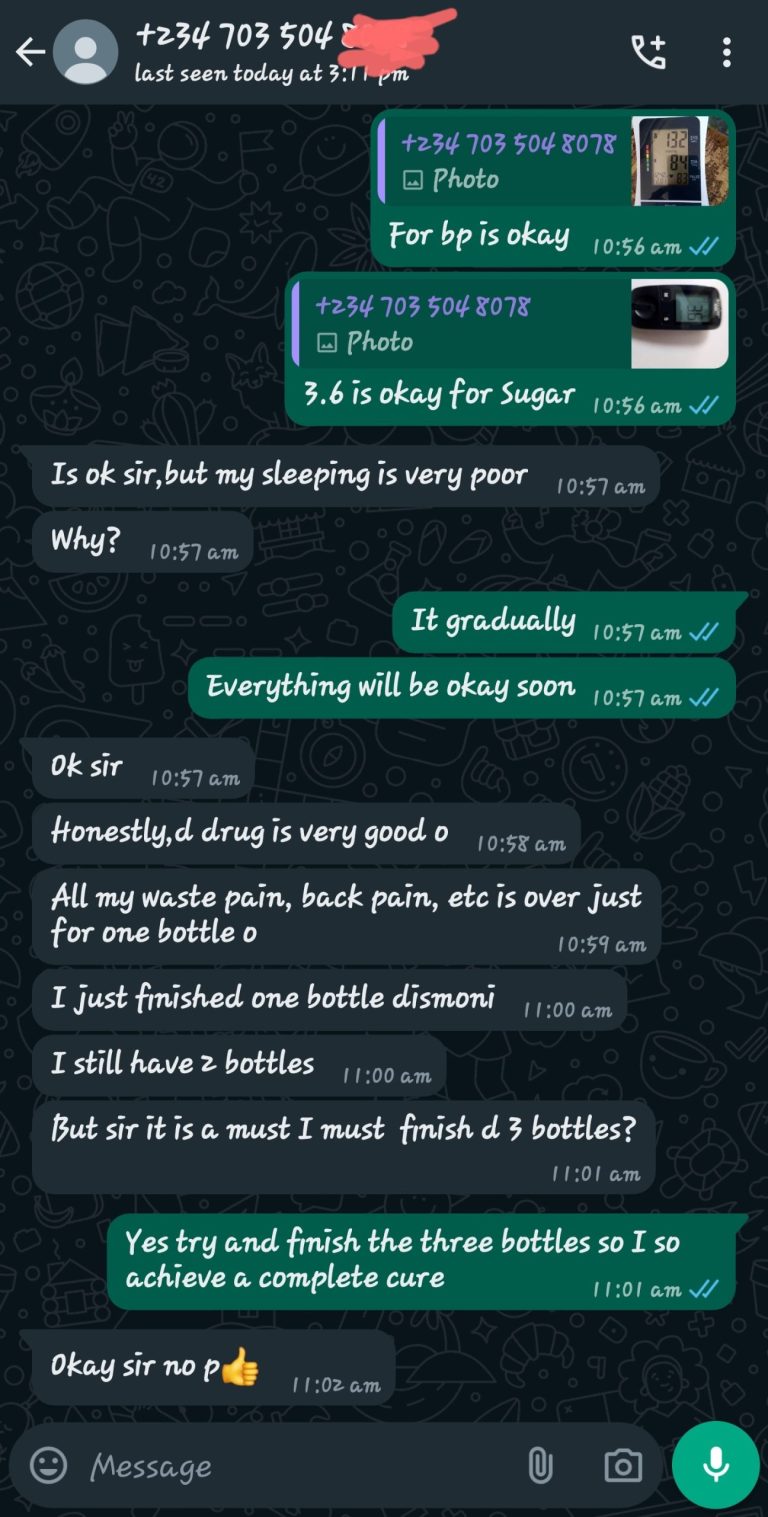This screenshot has width=768, height=1517.
Task: Tap the 'last seen today at 3:11 pm' status text
Action: click(250, 72)
